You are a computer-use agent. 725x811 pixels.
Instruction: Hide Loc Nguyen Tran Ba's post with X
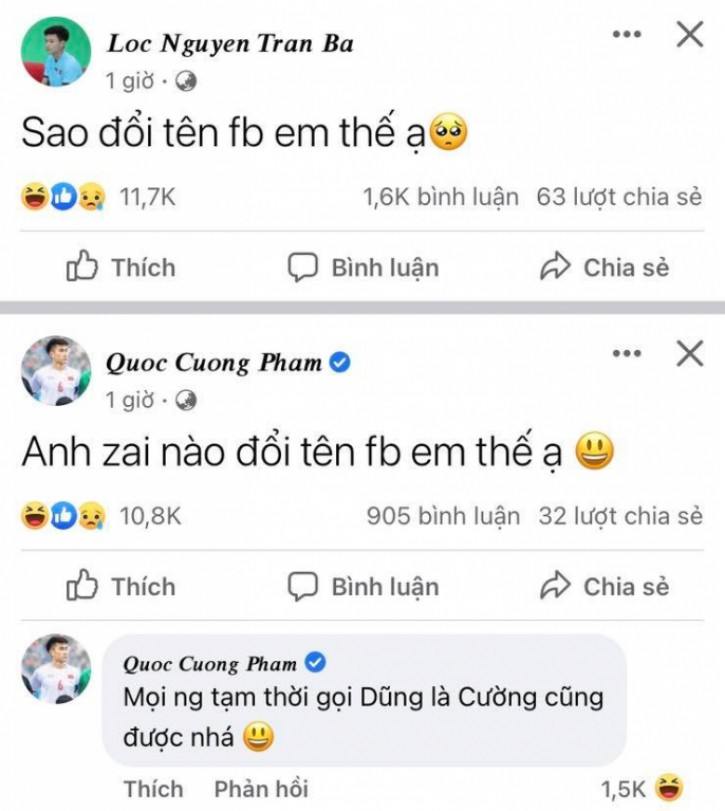tap(690, 35)
